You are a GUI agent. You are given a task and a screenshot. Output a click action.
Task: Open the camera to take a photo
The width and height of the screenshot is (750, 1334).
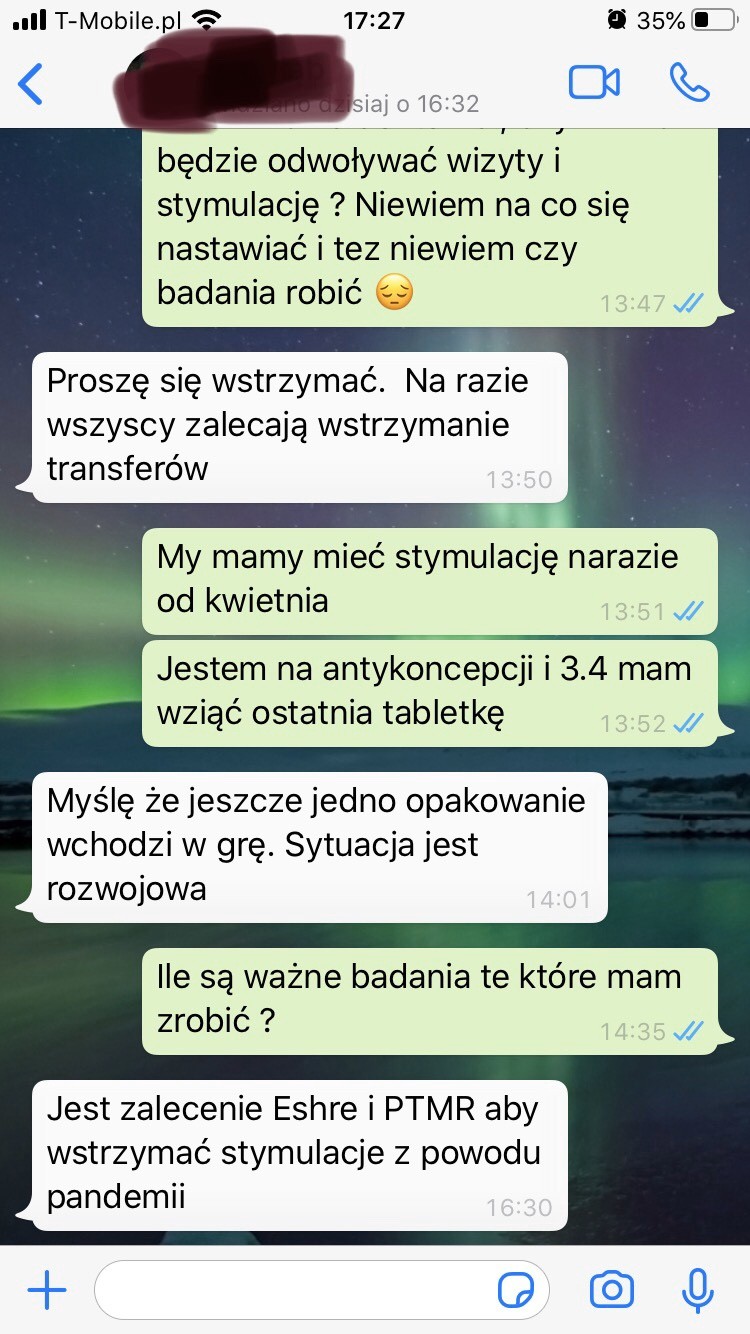612,1290
